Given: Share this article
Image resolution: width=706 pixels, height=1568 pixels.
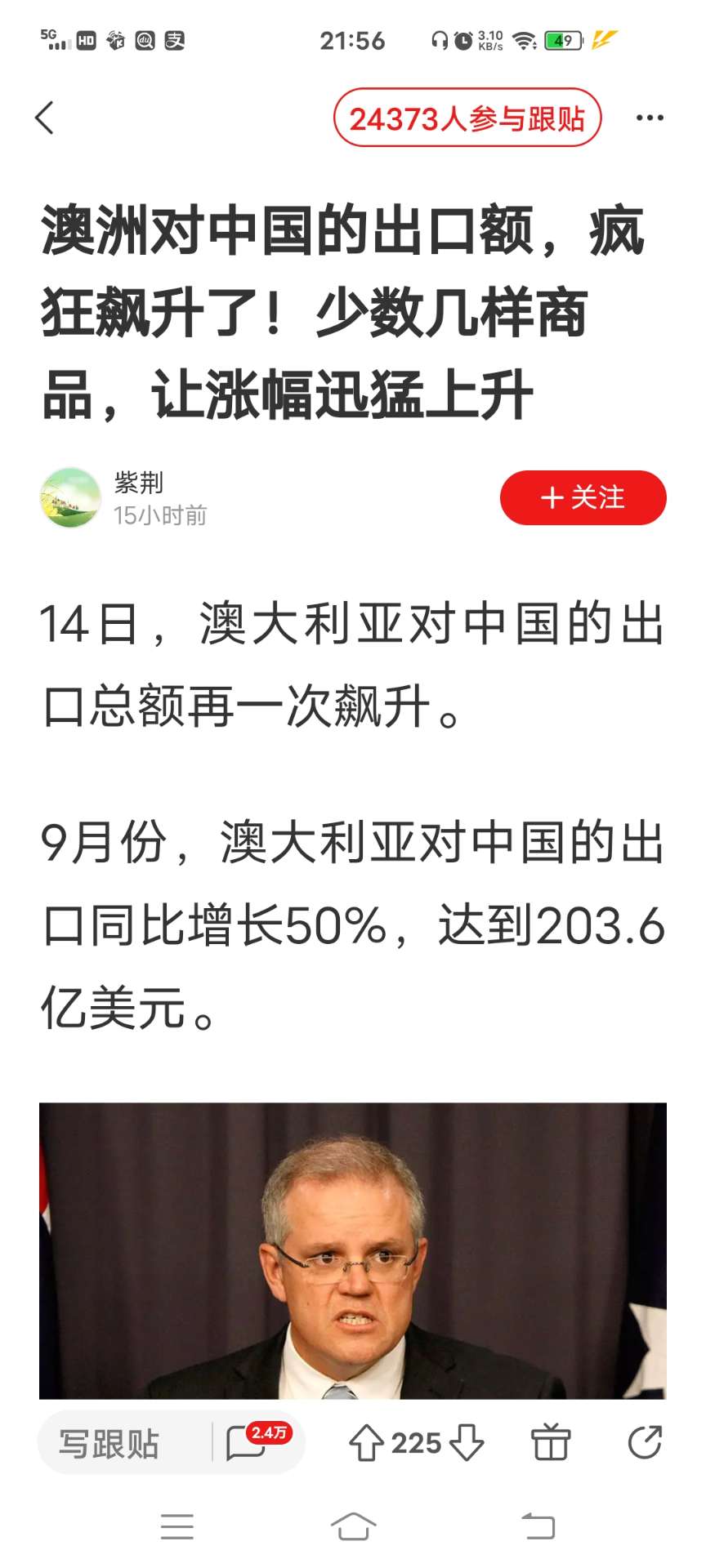Looking at the screenshot, I should point(645,1442).
